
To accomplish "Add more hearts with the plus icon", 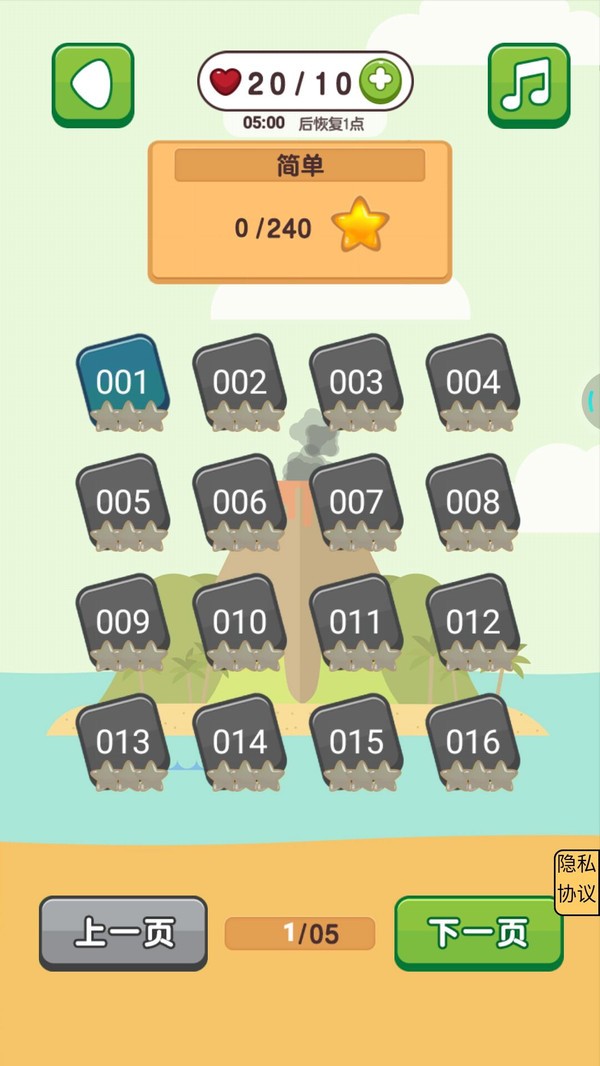I will tap(380, 82).
